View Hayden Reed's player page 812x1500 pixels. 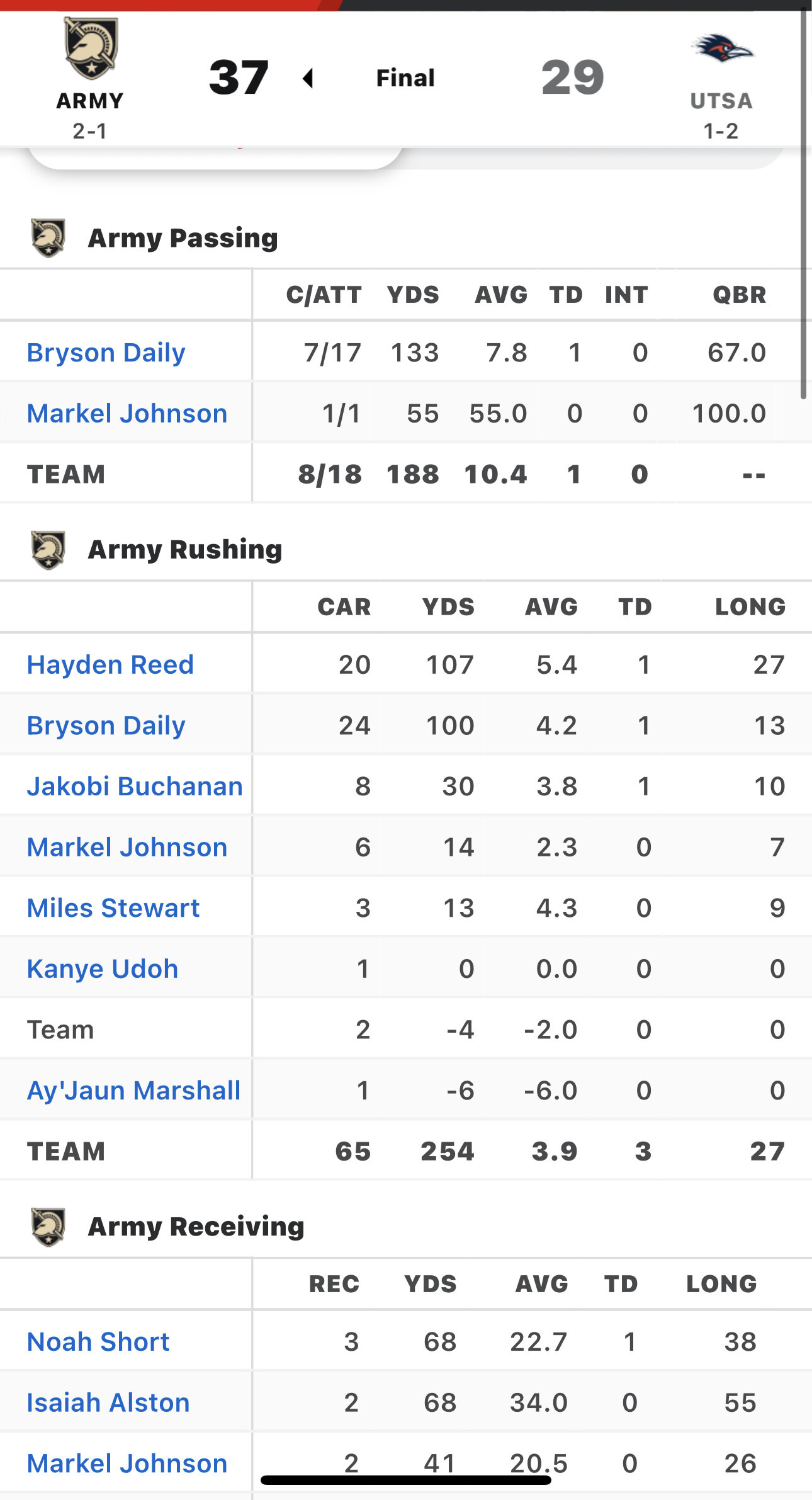coord(110,665)
